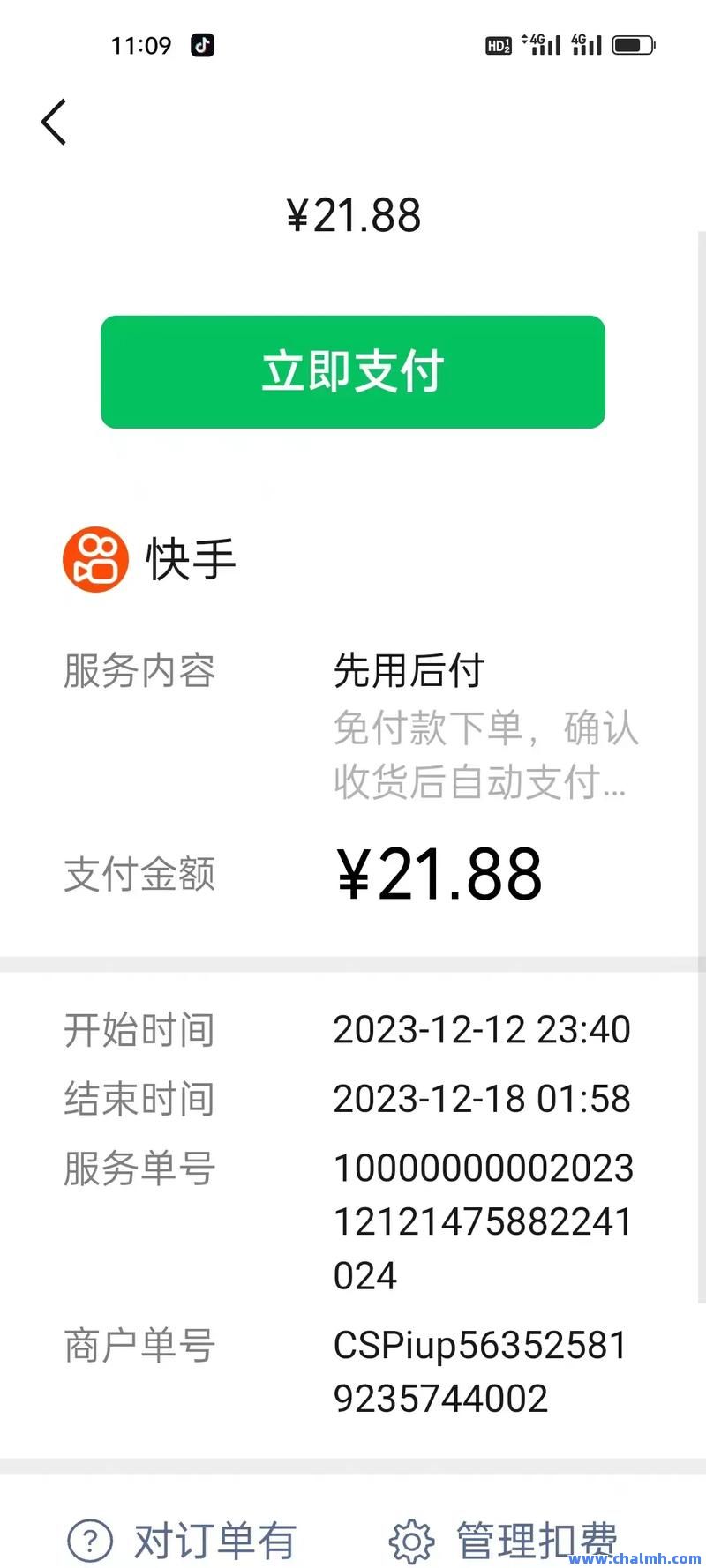Tap the Douyin icon in the status bar
The height and width of the screenshot is (1568, 706).
(x=201, y=44)
